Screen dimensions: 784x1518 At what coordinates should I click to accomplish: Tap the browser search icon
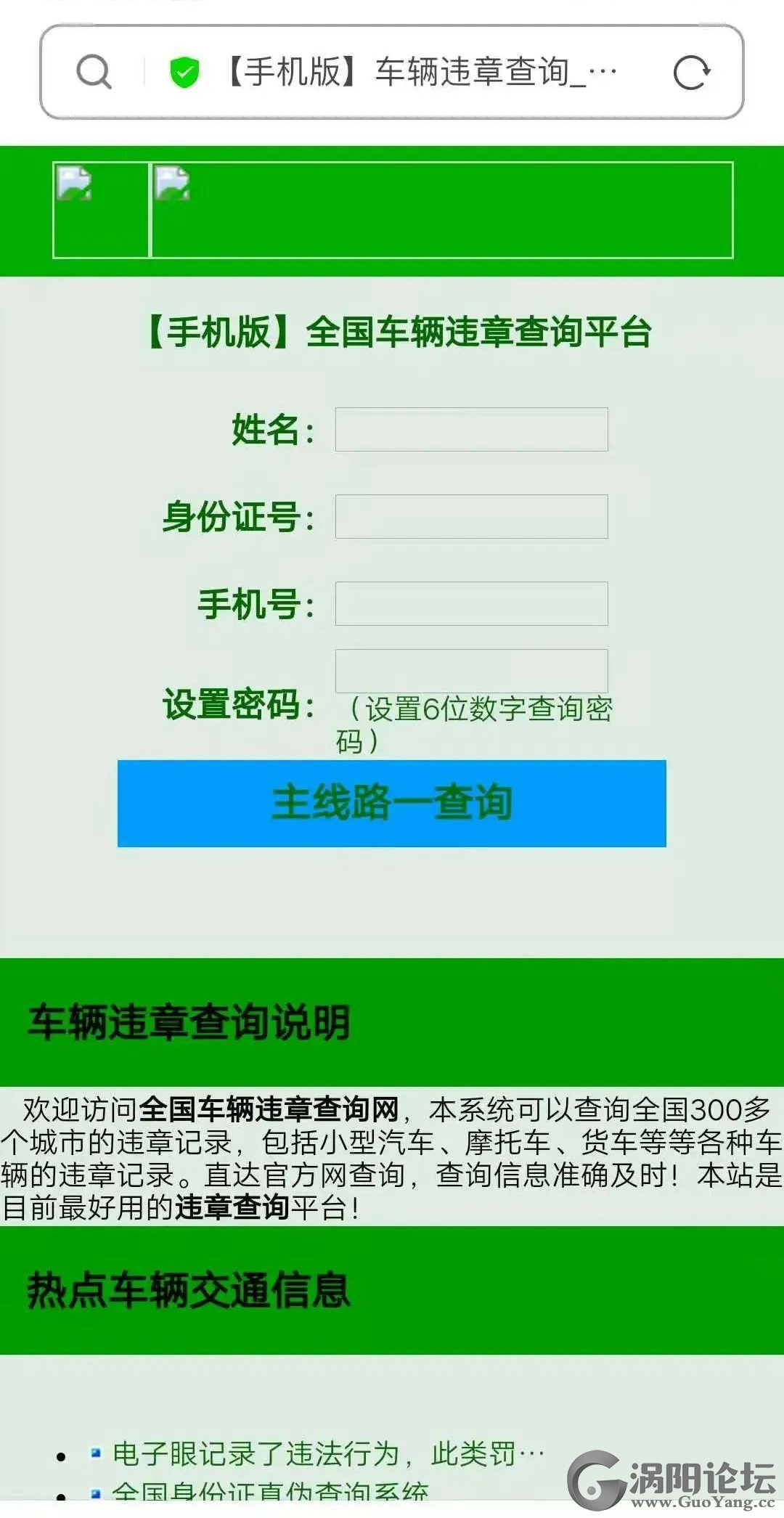(94, 72)
